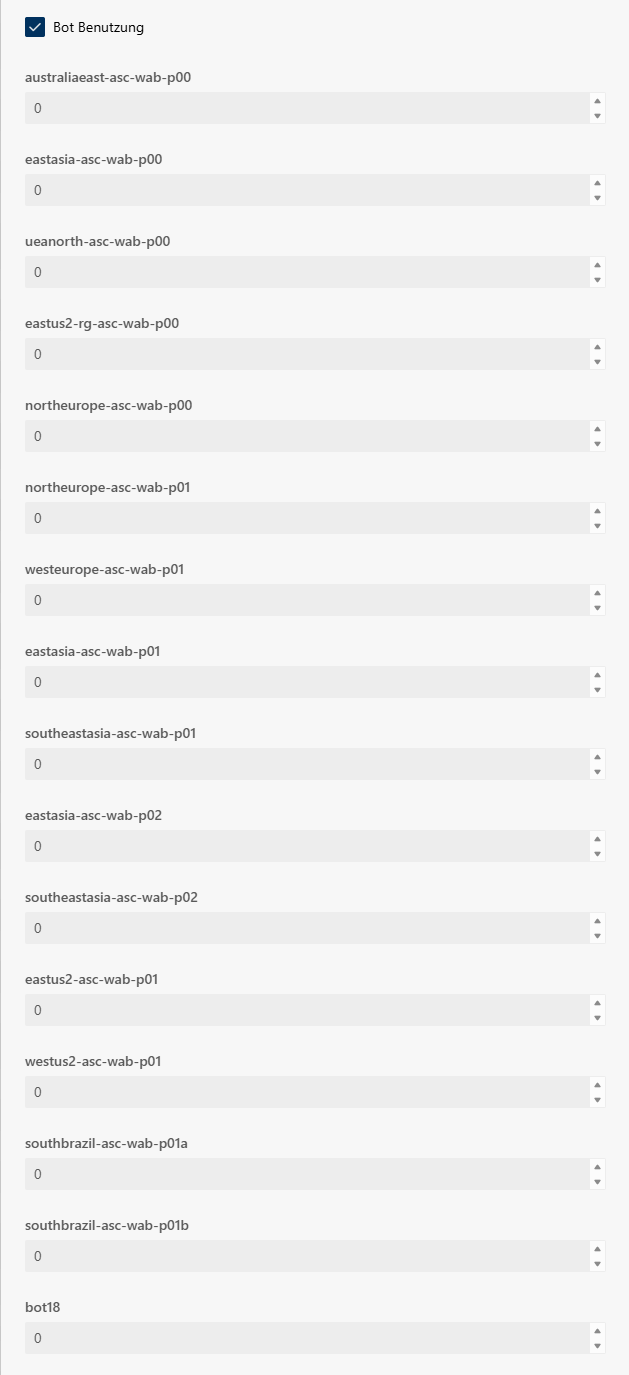Image resolution: width=629 pixels, height=1375 pixels.
Task: Increase the bot18 value
Action: pyautogui.click(x=598, y=1331)
